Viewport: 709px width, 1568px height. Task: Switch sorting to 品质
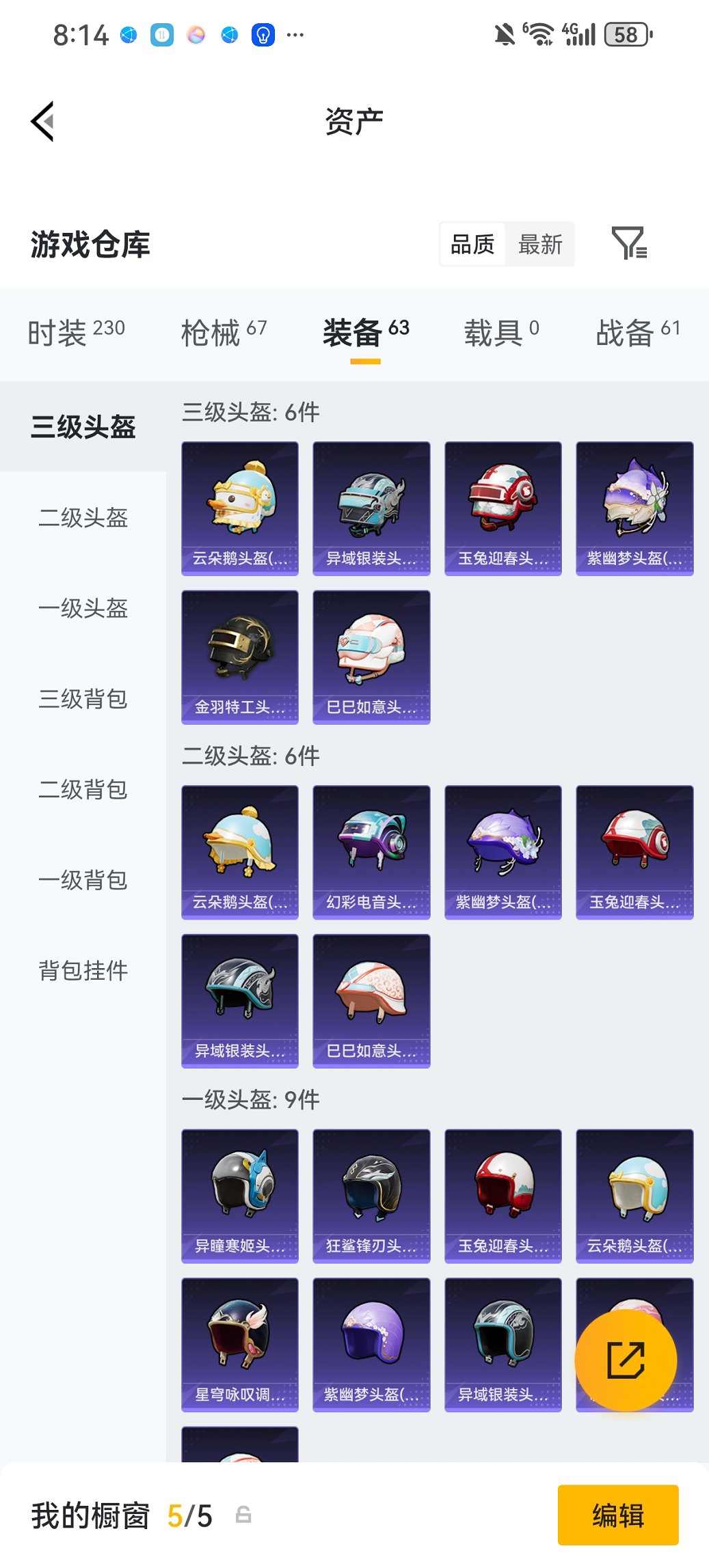pyautogui.click(x=472, y=244)
